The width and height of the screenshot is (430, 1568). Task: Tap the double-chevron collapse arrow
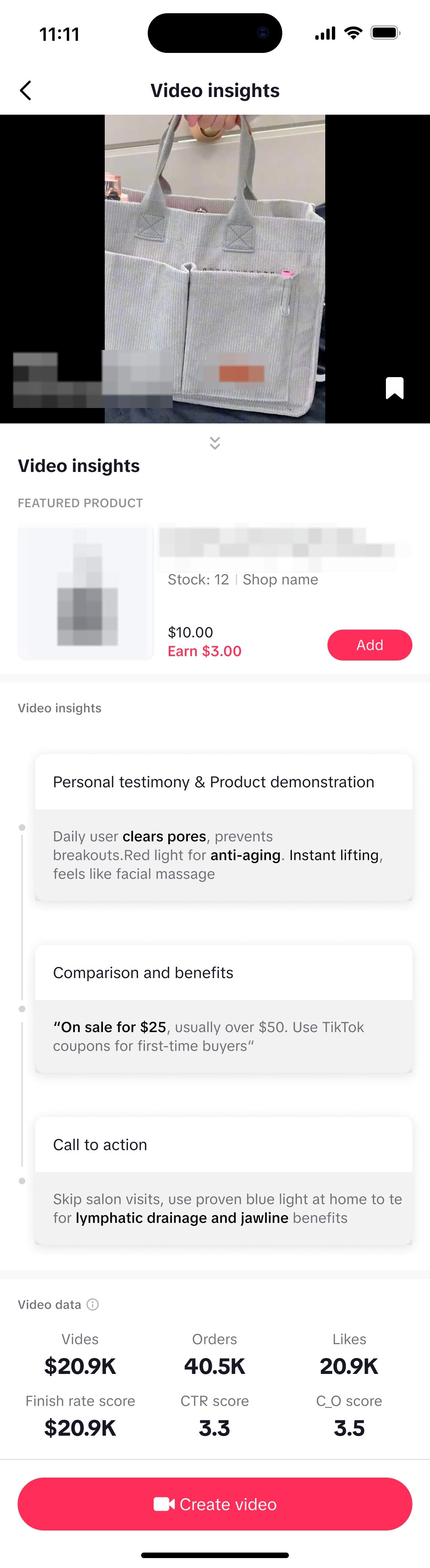click(215, 443)
